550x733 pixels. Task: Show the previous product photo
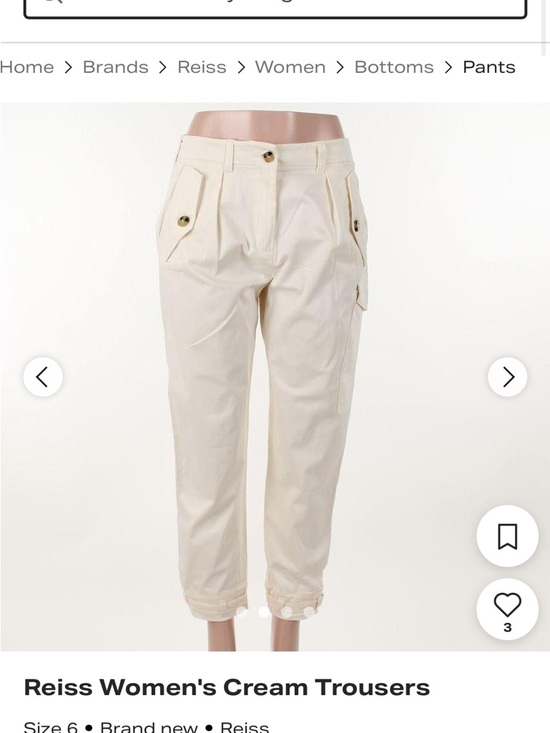pyautogui.click(x=43, y=377)
